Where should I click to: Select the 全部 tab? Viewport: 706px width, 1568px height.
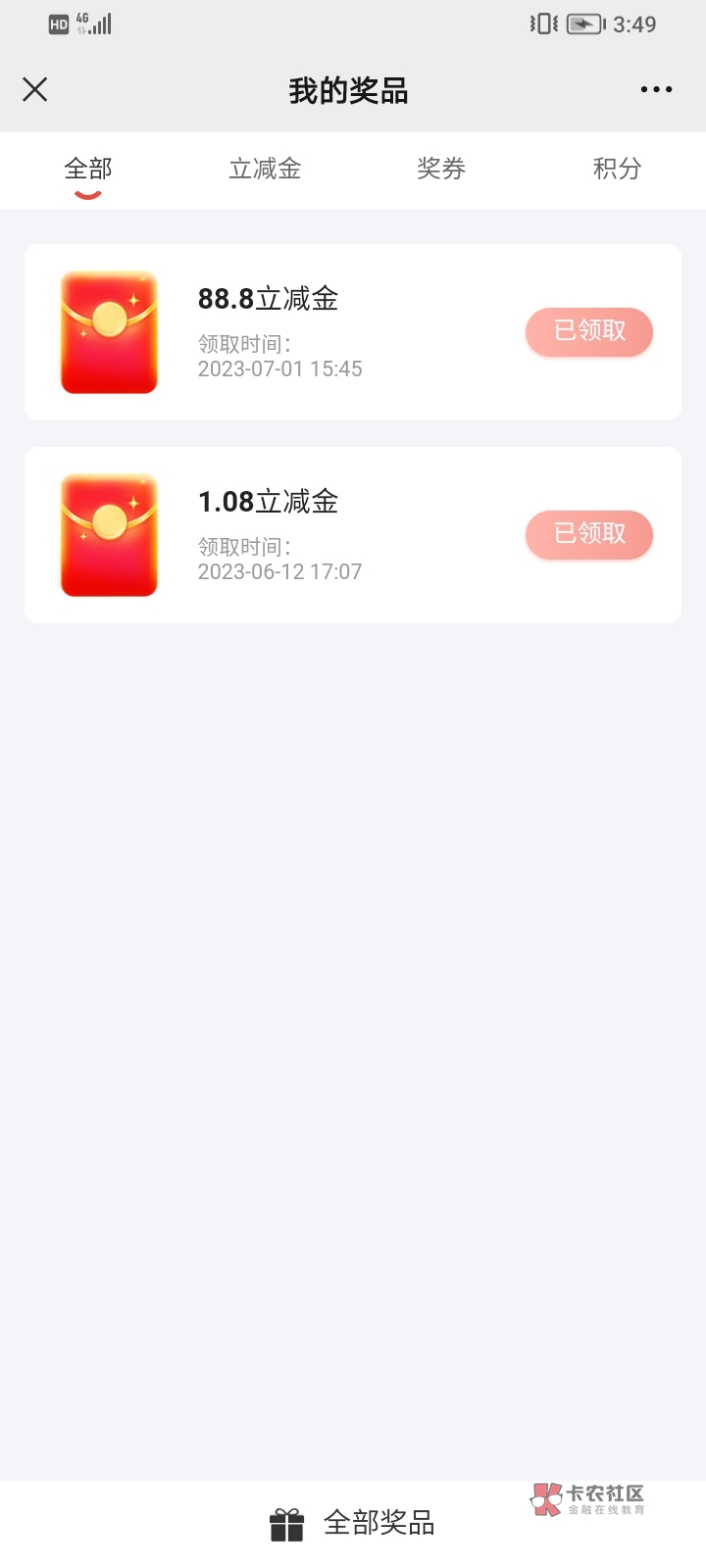pyautogui.click(x=88, y=169)
